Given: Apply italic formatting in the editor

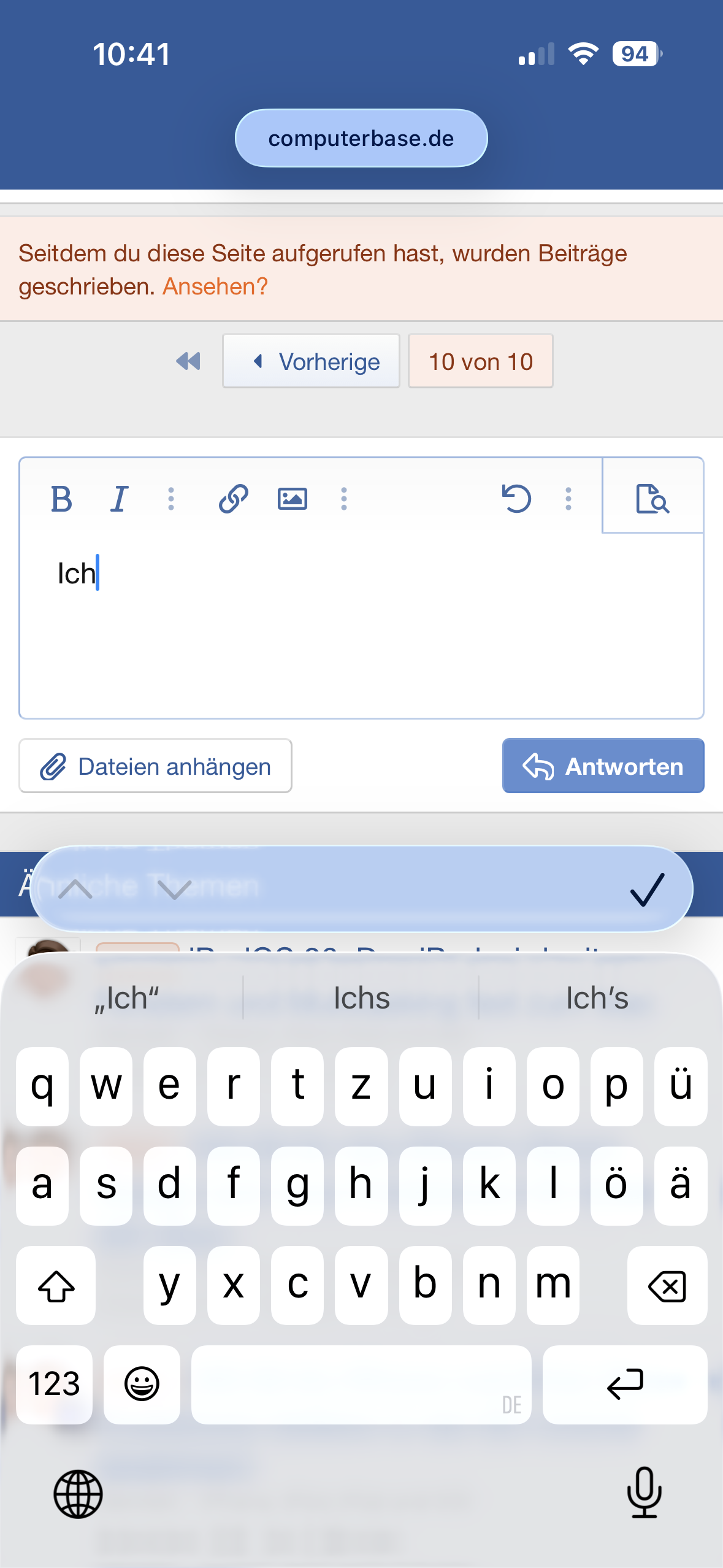Looking at the screenshot, I should pyautogui.click(x=119, y=499).
